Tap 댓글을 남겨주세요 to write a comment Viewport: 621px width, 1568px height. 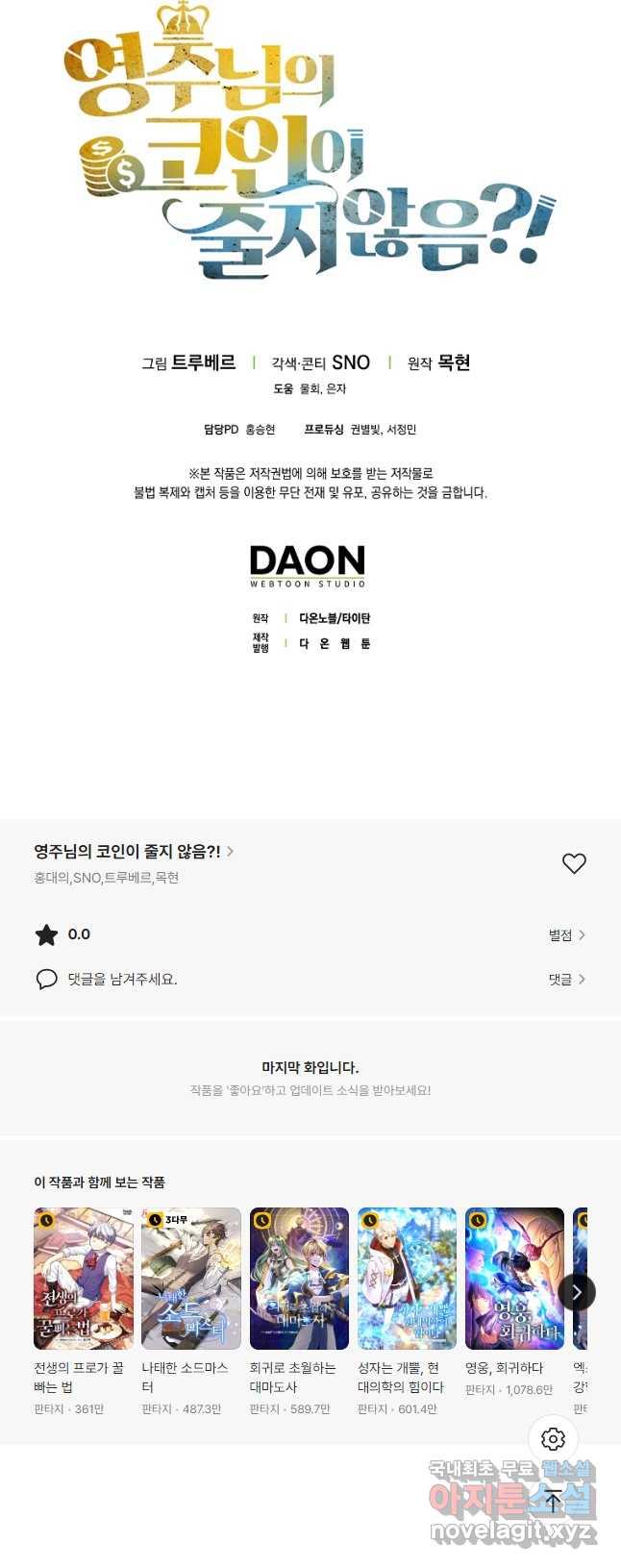[122, 979]
